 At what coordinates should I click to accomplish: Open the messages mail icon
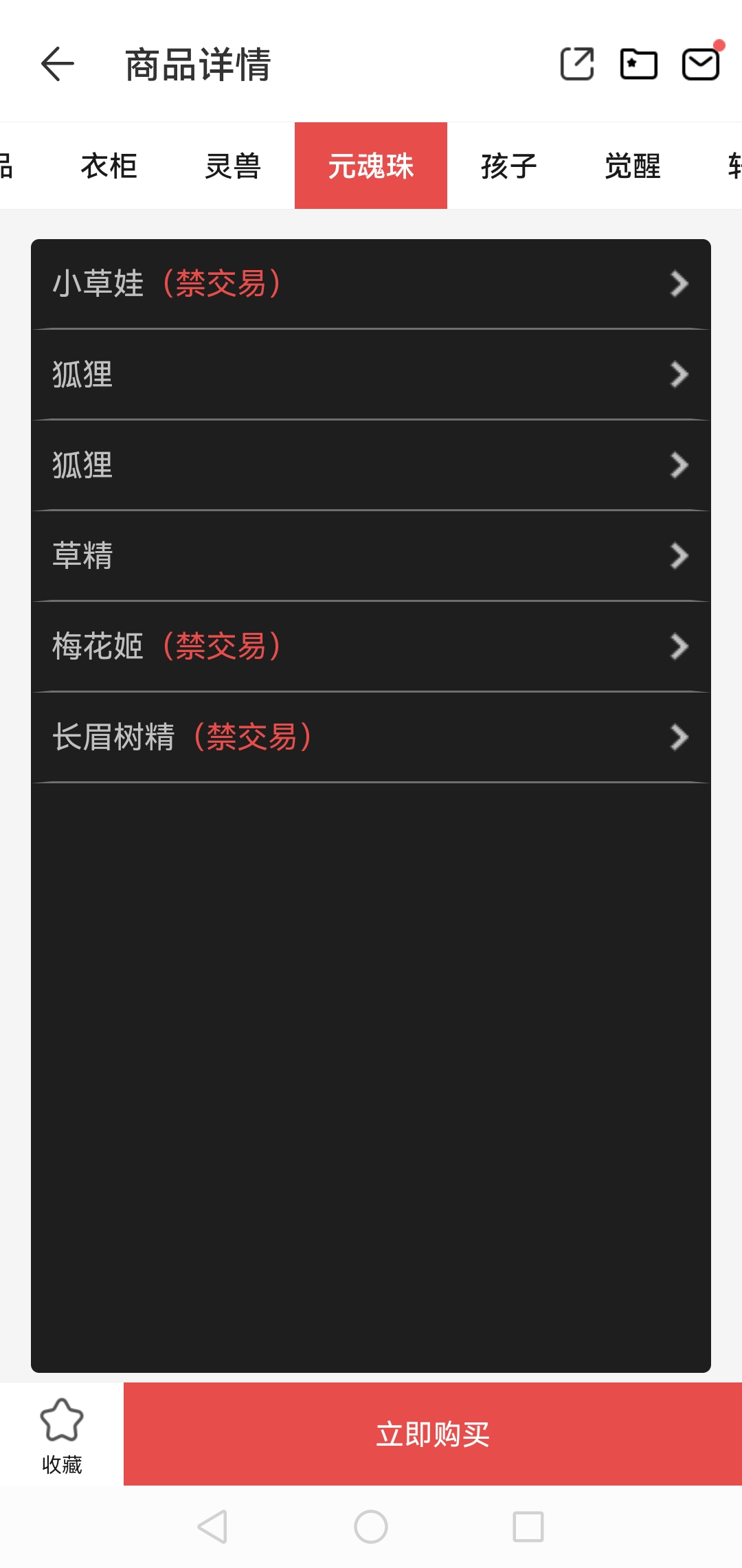click(700, 65)
